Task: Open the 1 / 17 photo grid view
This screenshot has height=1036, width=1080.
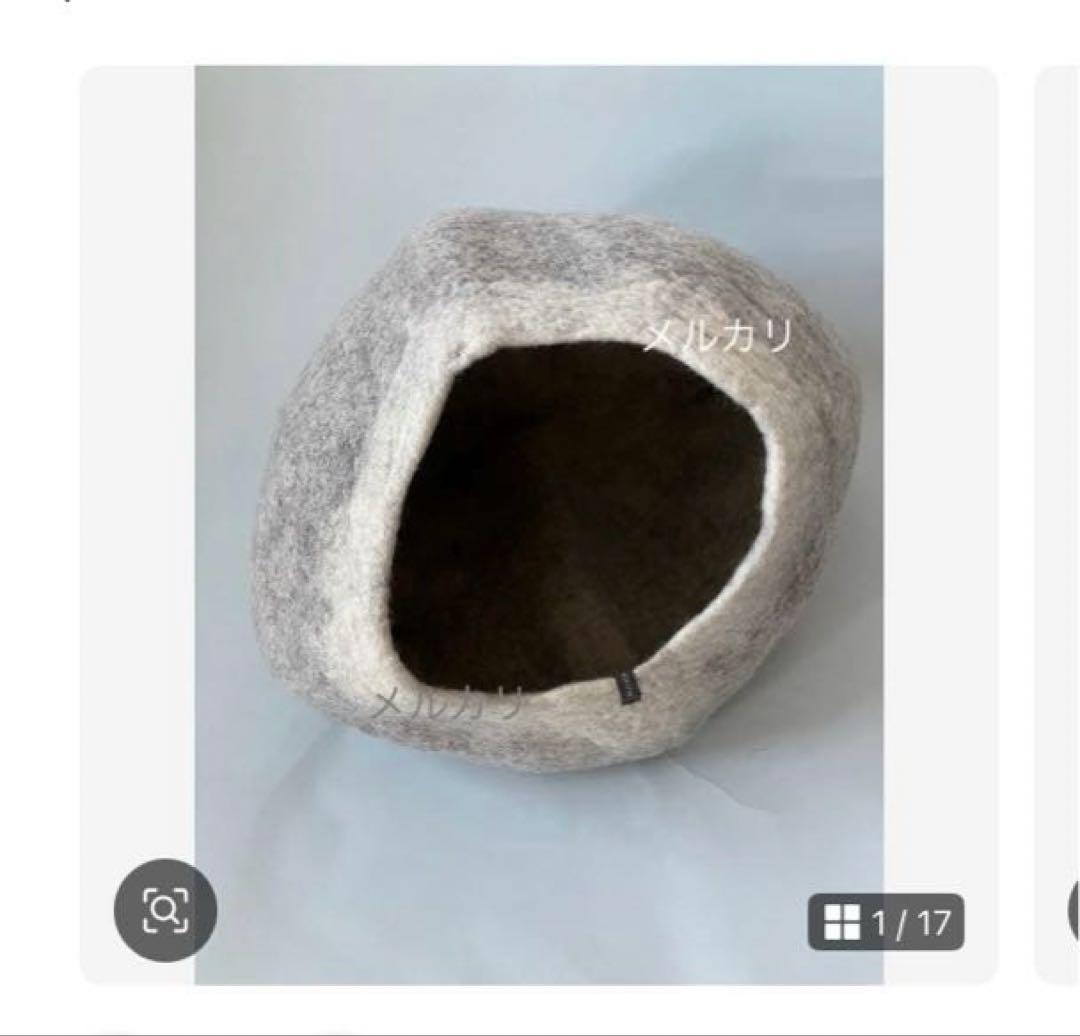Action: [x=886, y=922]
